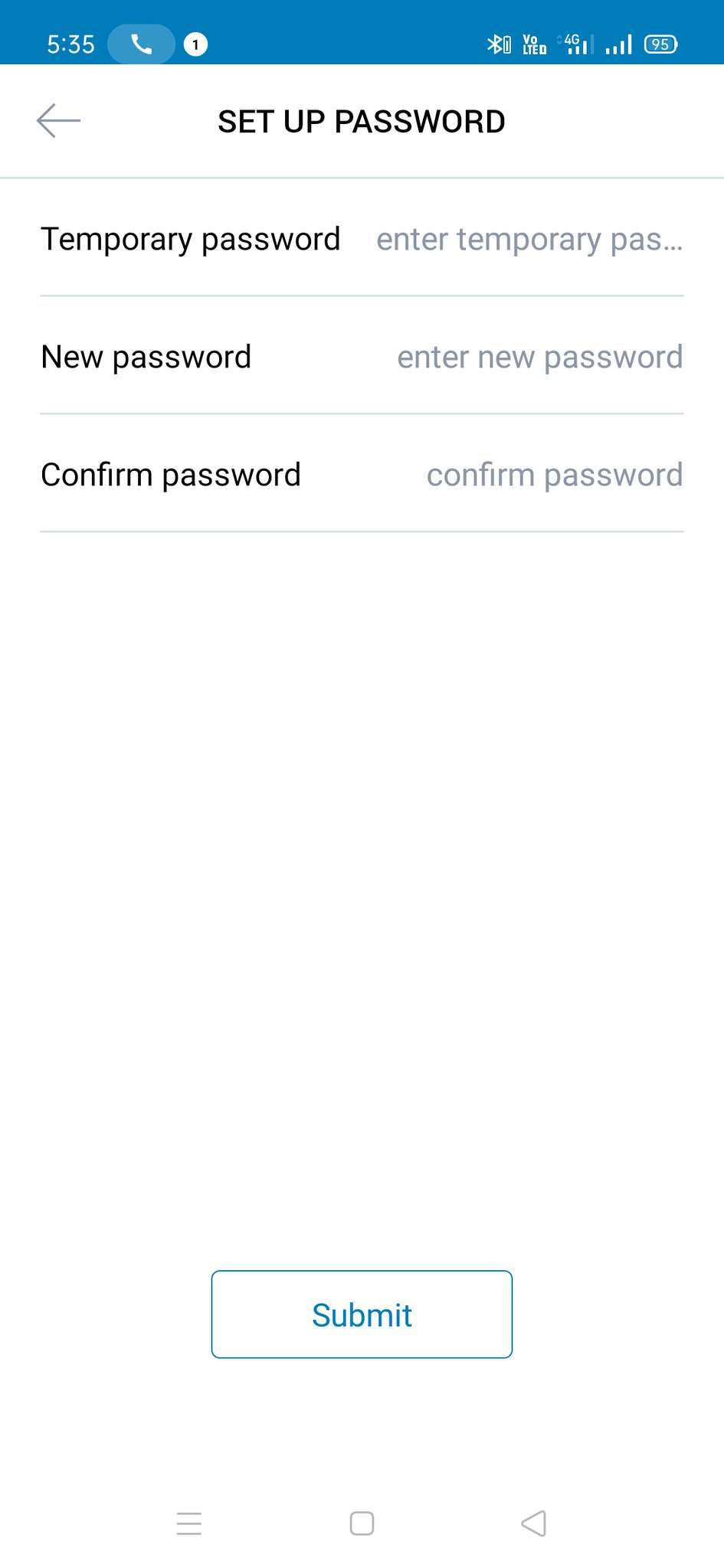The height and width of the screenshot is (1568, 724).
Task: Tap the home navigation button
Action: pos(361,1524)
